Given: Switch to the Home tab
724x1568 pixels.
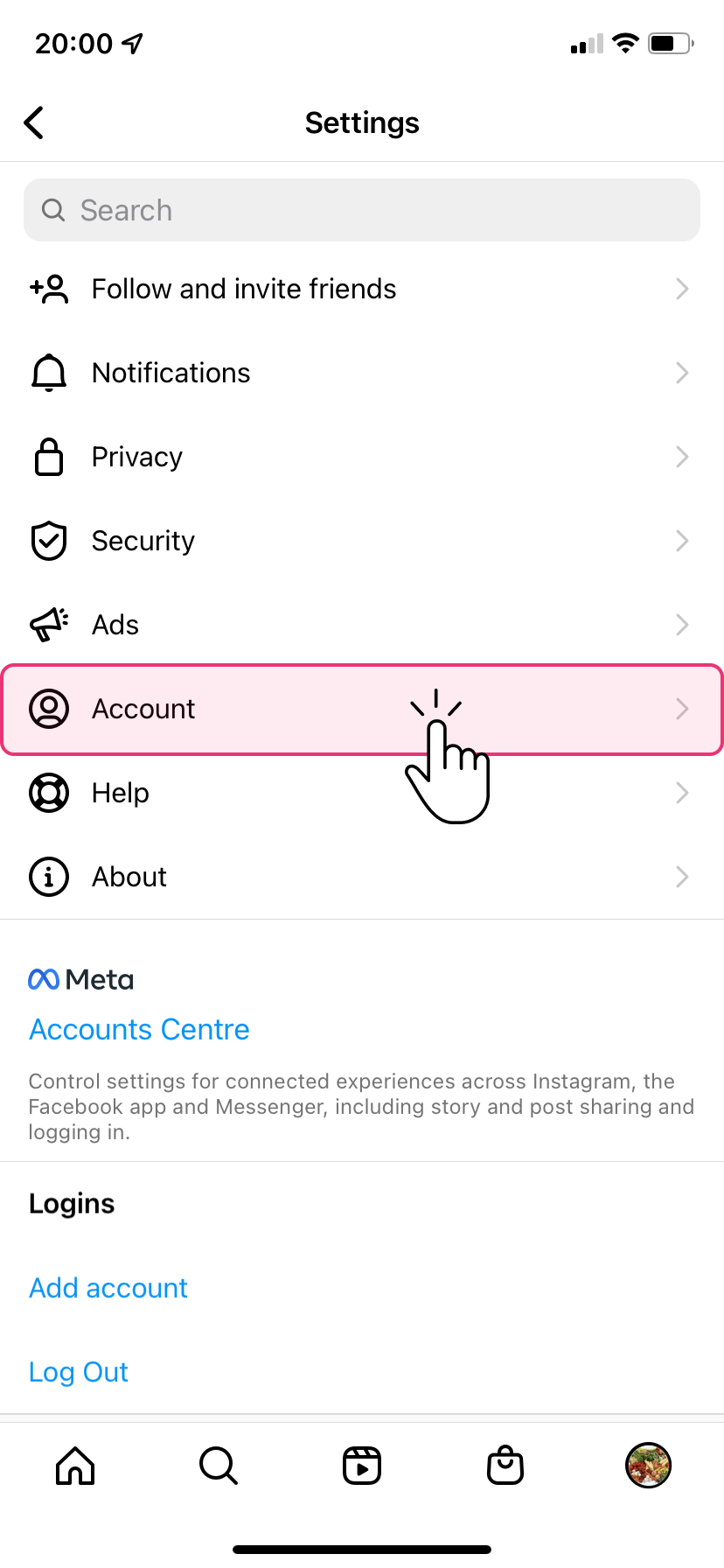Looking at the screenshot, I should pos(75,1465).
